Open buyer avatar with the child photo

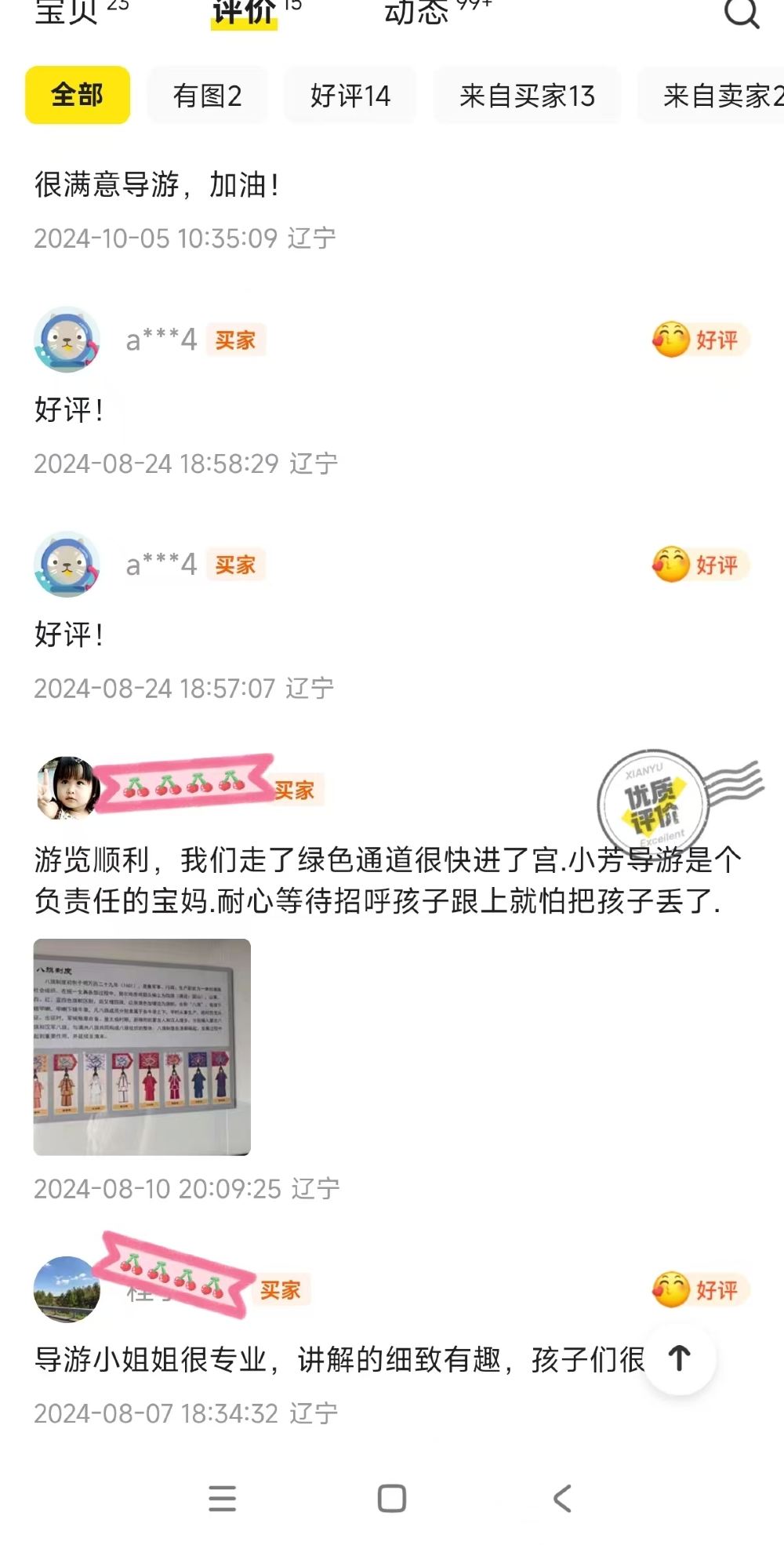[67, 788]
